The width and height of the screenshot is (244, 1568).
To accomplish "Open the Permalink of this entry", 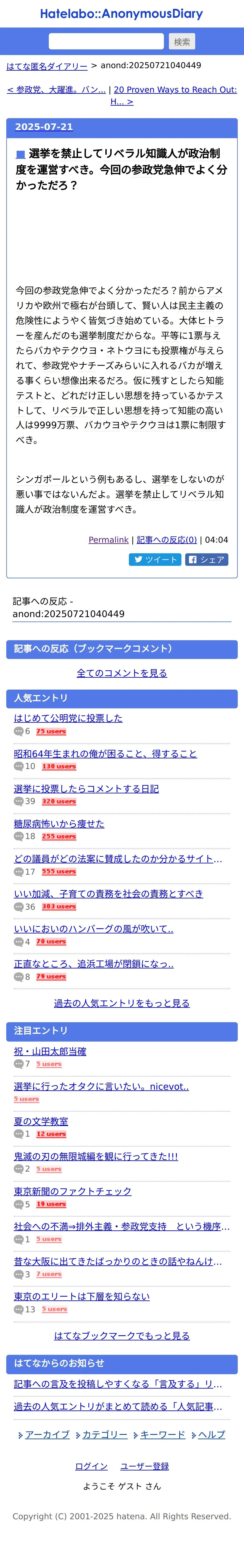I will pyautogui.click(x=108, y=540).
